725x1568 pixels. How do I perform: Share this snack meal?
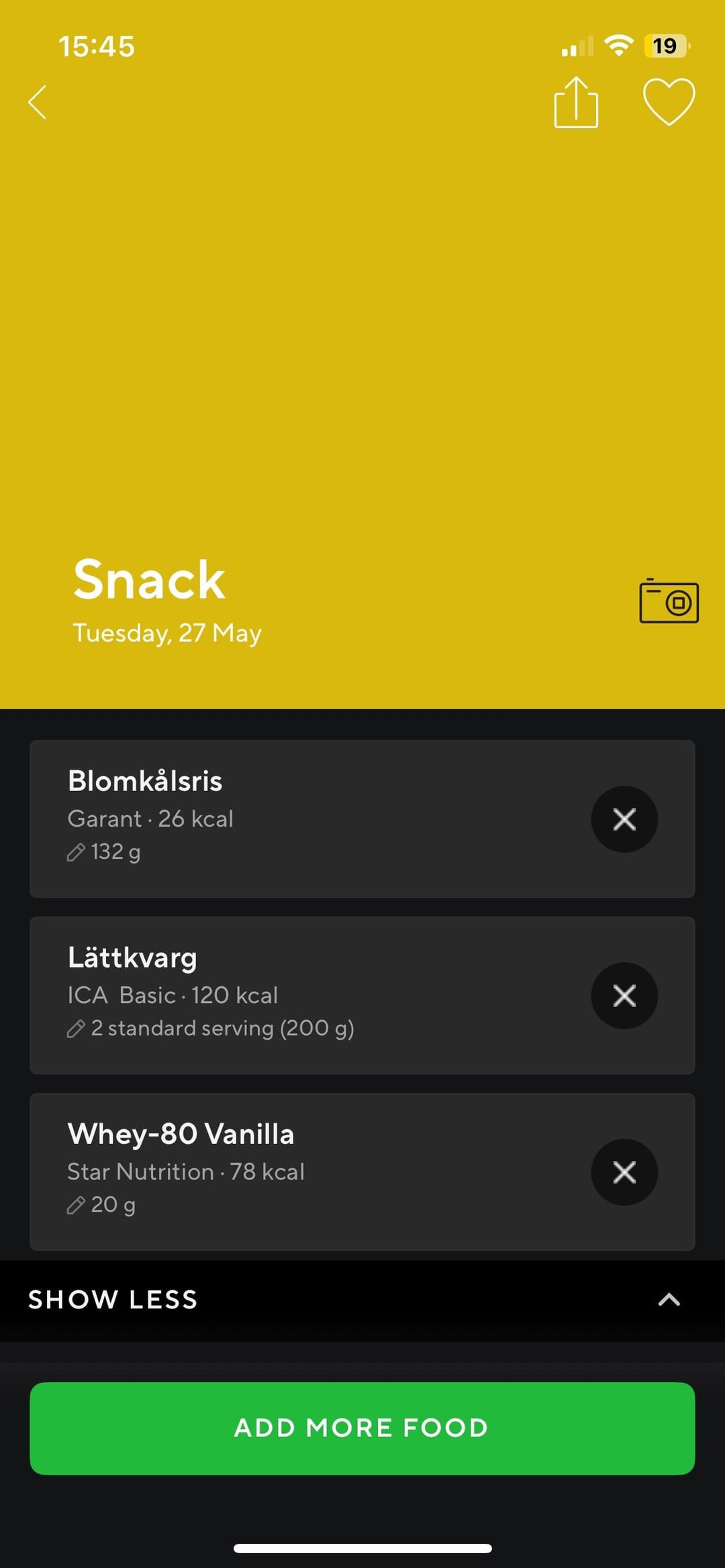pyautogui.click(x=576, y=102)
